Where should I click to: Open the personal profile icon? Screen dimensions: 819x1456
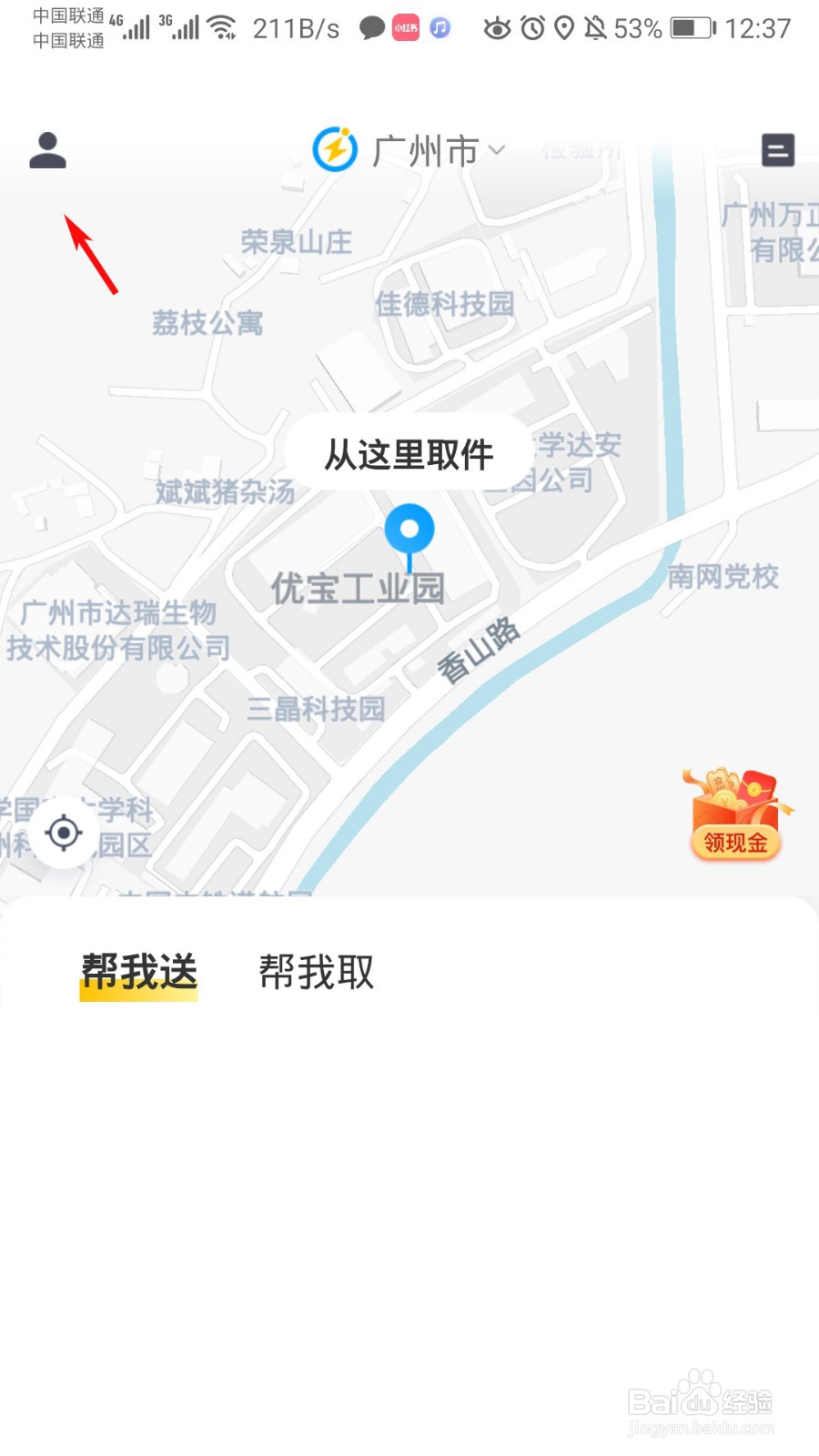(x=48, y=149)
